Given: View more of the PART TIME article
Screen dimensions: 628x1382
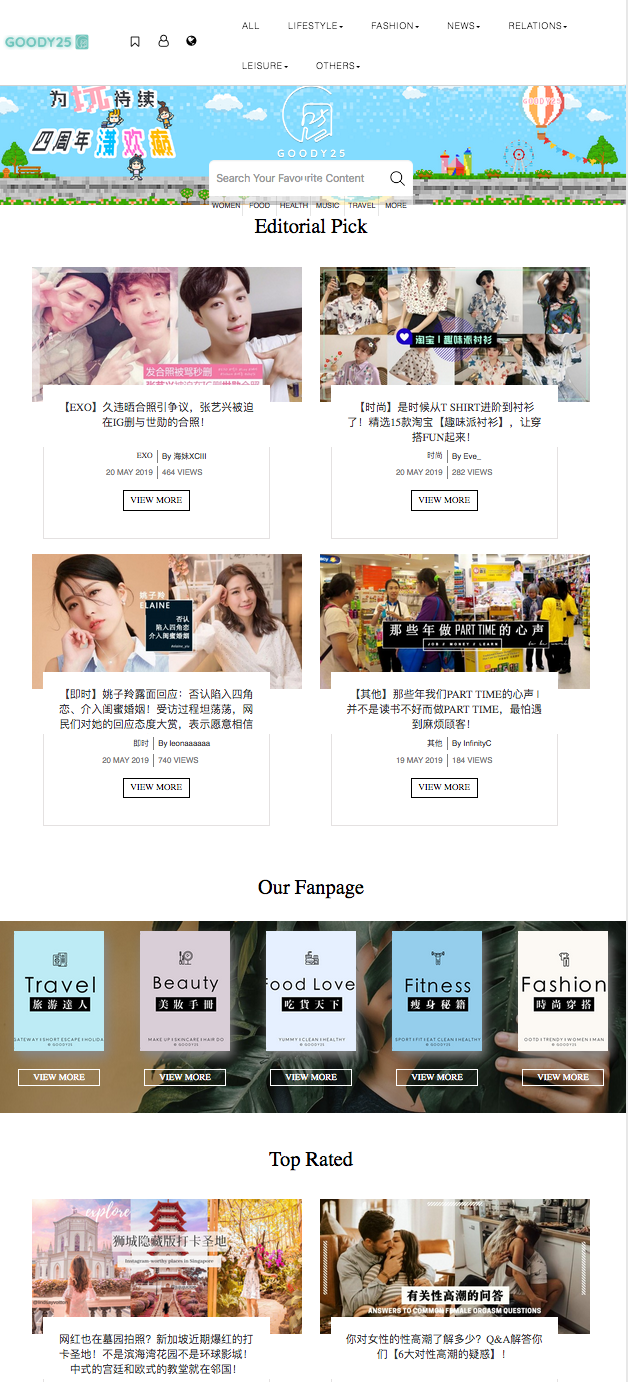Looking at the screenshot, I should [444, 787].
